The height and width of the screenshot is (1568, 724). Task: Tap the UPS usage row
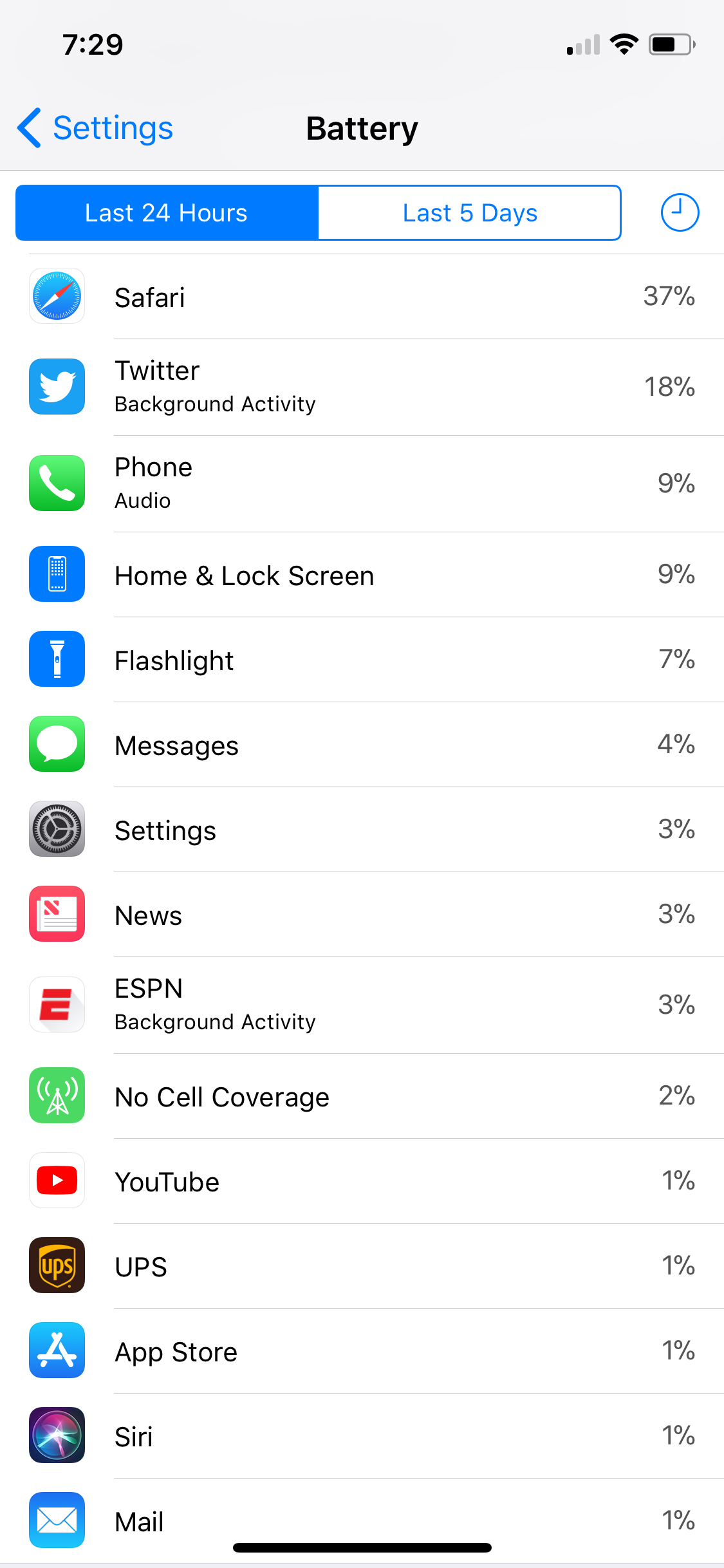coord(362,1266)
